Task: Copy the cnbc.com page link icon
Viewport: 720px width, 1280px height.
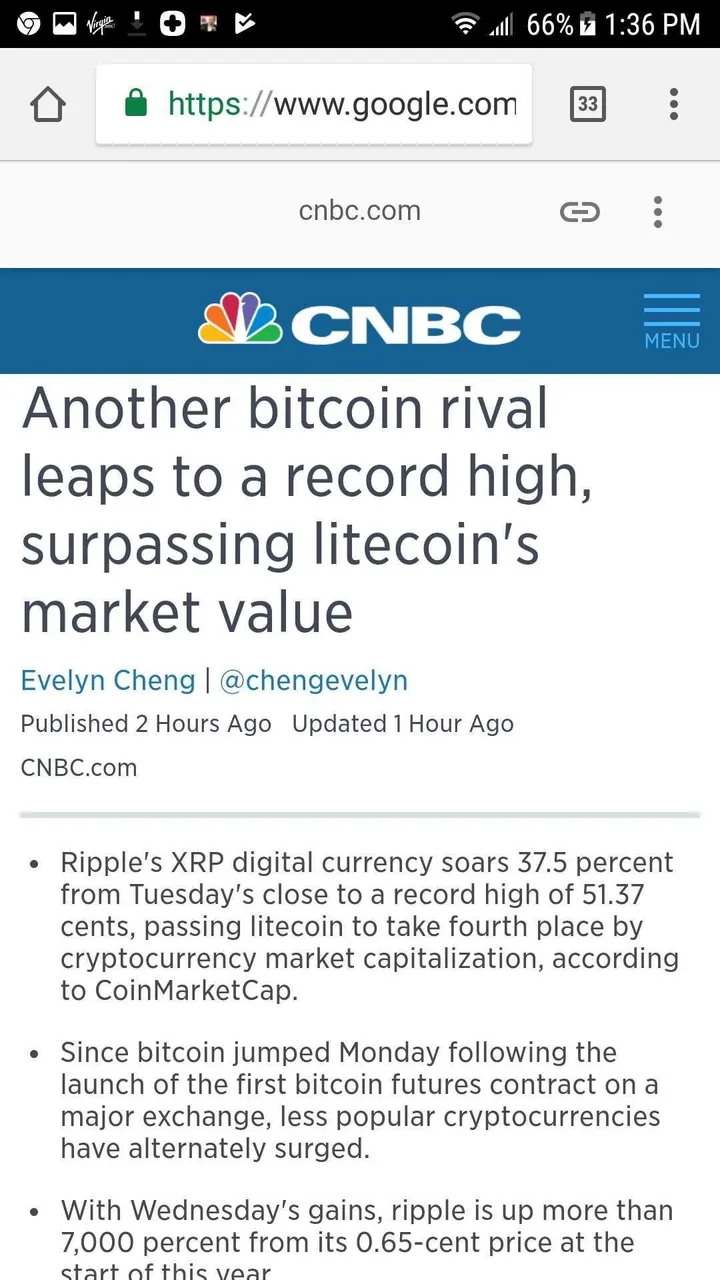Action: 580,211
